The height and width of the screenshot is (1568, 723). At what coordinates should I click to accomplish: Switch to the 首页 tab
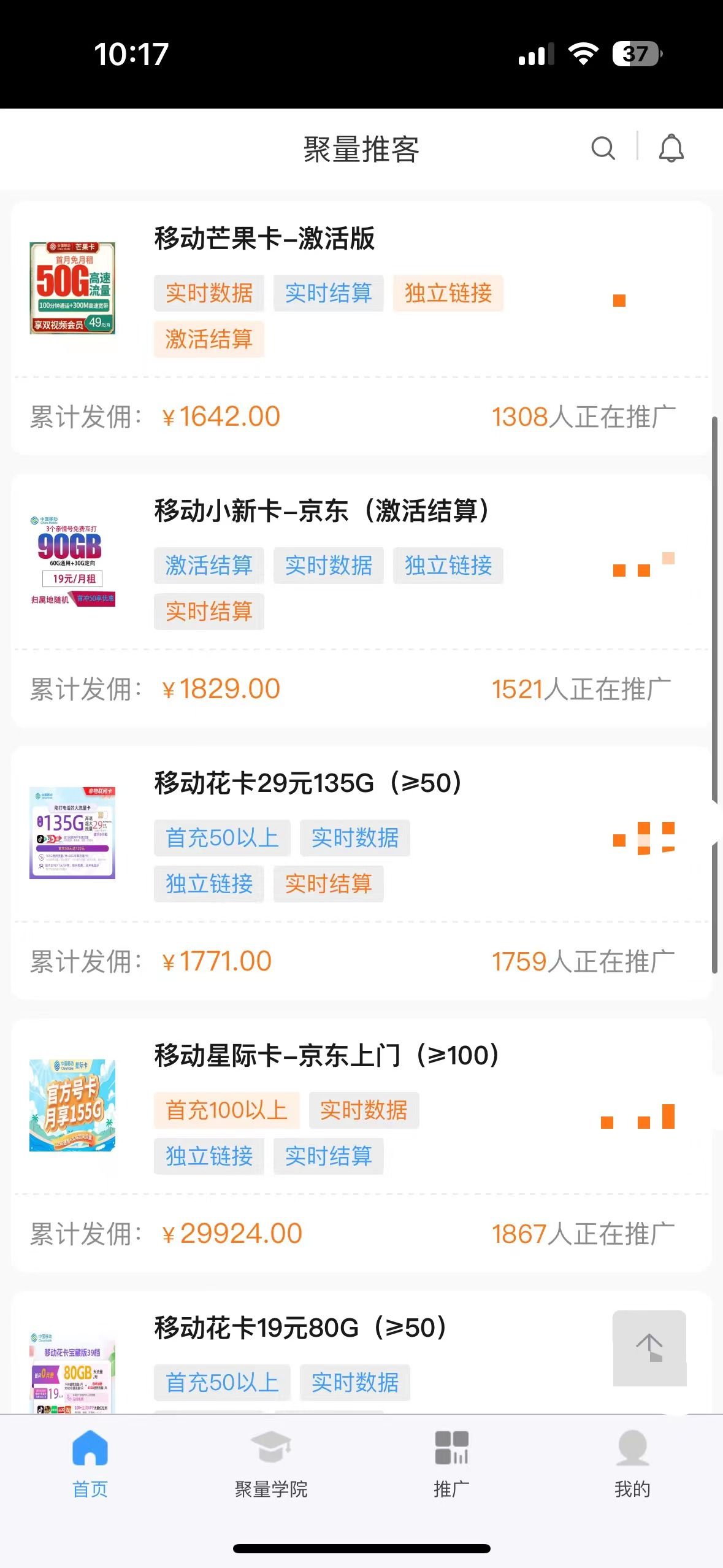(x=90, y=1462)
